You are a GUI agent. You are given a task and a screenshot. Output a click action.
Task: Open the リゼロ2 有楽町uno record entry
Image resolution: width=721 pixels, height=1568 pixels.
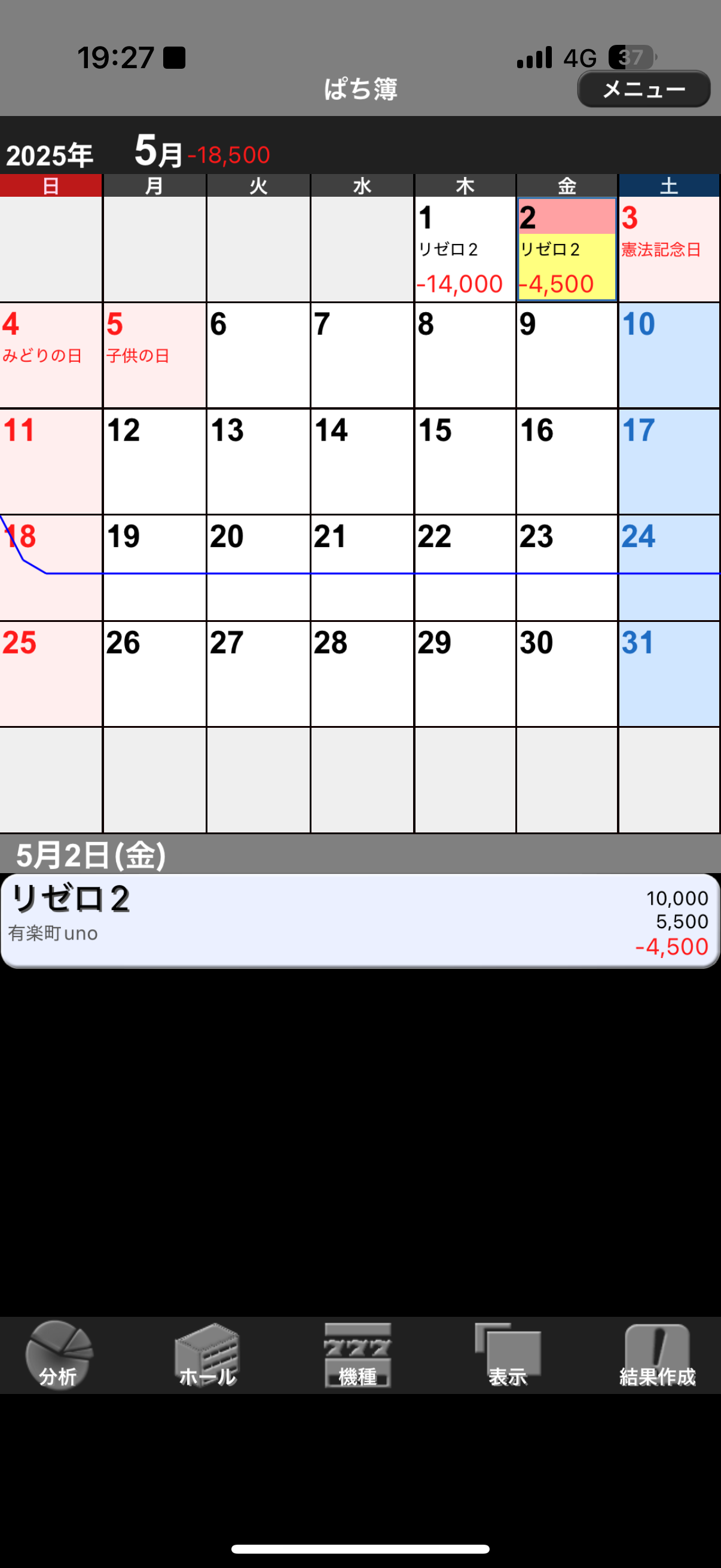pyautogui.click(x=360, y=920)
